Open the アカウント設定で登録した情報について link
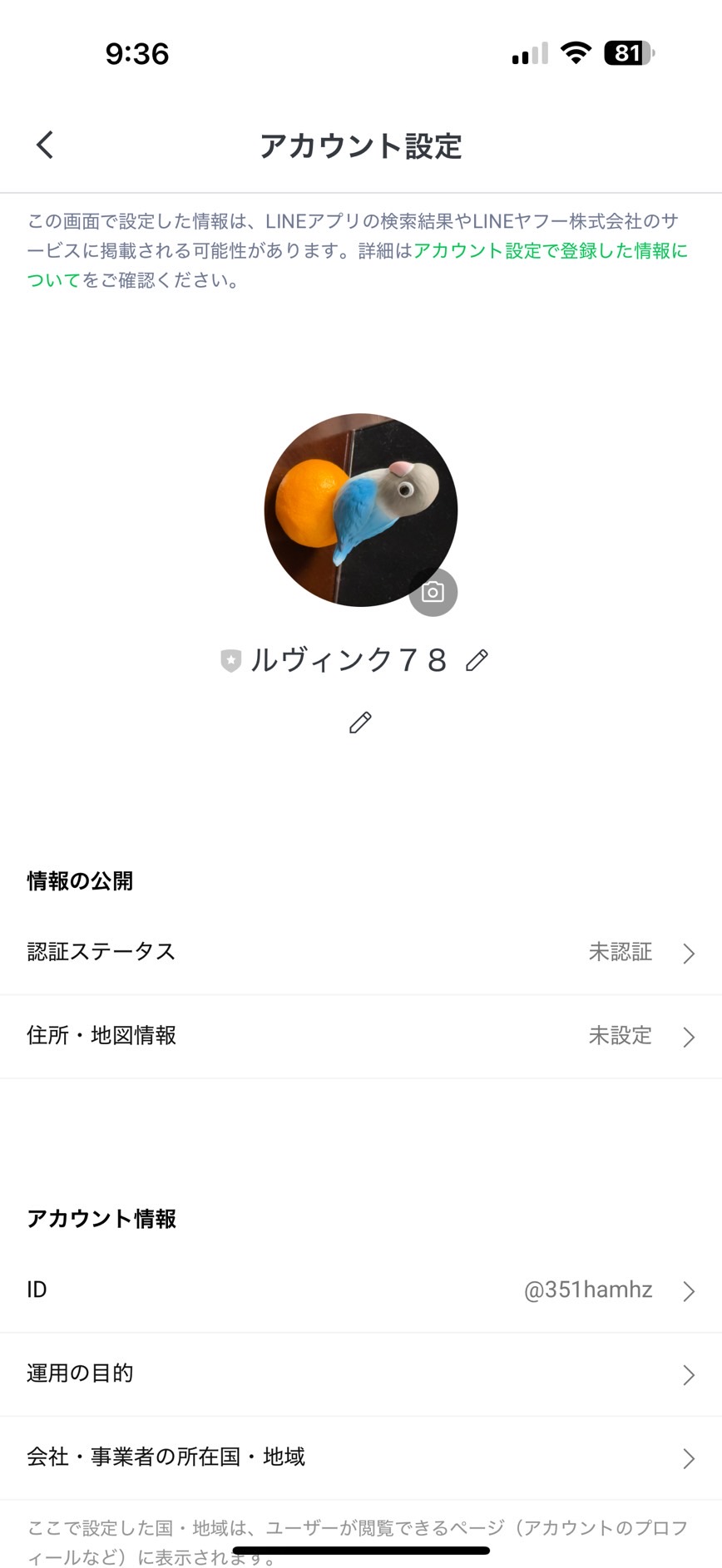 550,250
